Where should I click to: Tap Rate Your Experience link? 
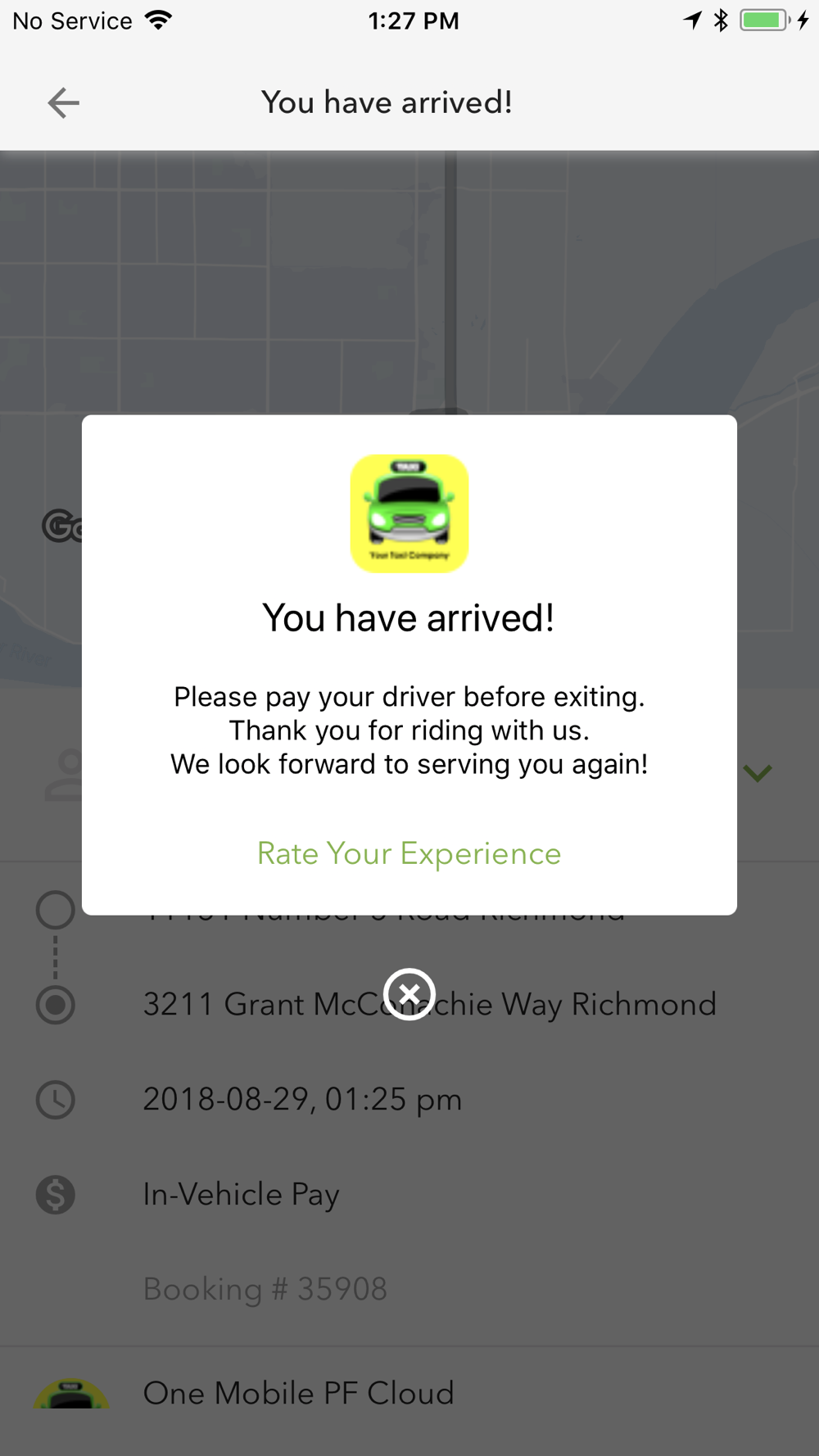[409, 853]
